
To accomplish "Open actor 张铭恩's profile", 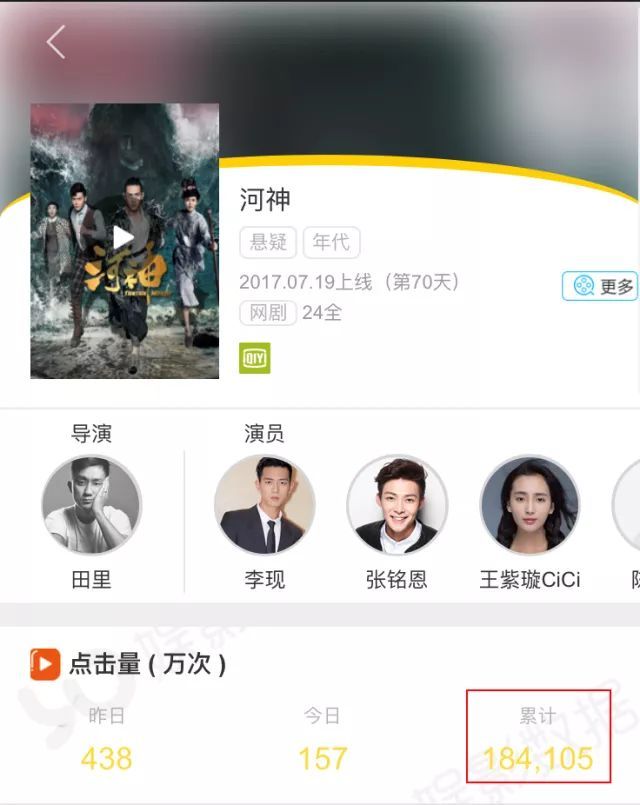I will [x=397, y=506].
